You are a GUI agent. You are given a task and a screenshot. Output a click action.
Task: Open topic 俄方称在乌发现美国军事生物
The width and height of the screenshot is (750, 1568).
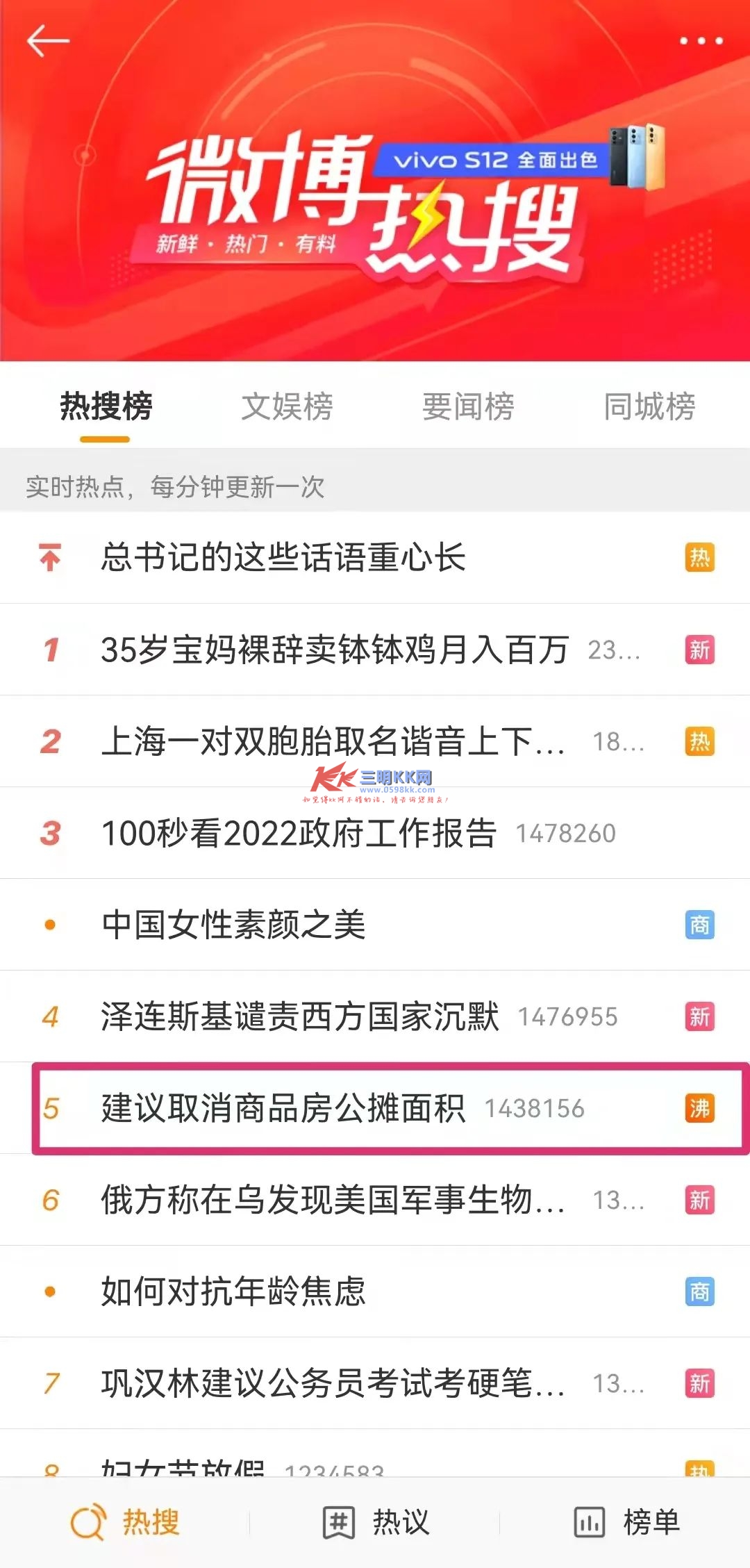tap(333, 1200)
